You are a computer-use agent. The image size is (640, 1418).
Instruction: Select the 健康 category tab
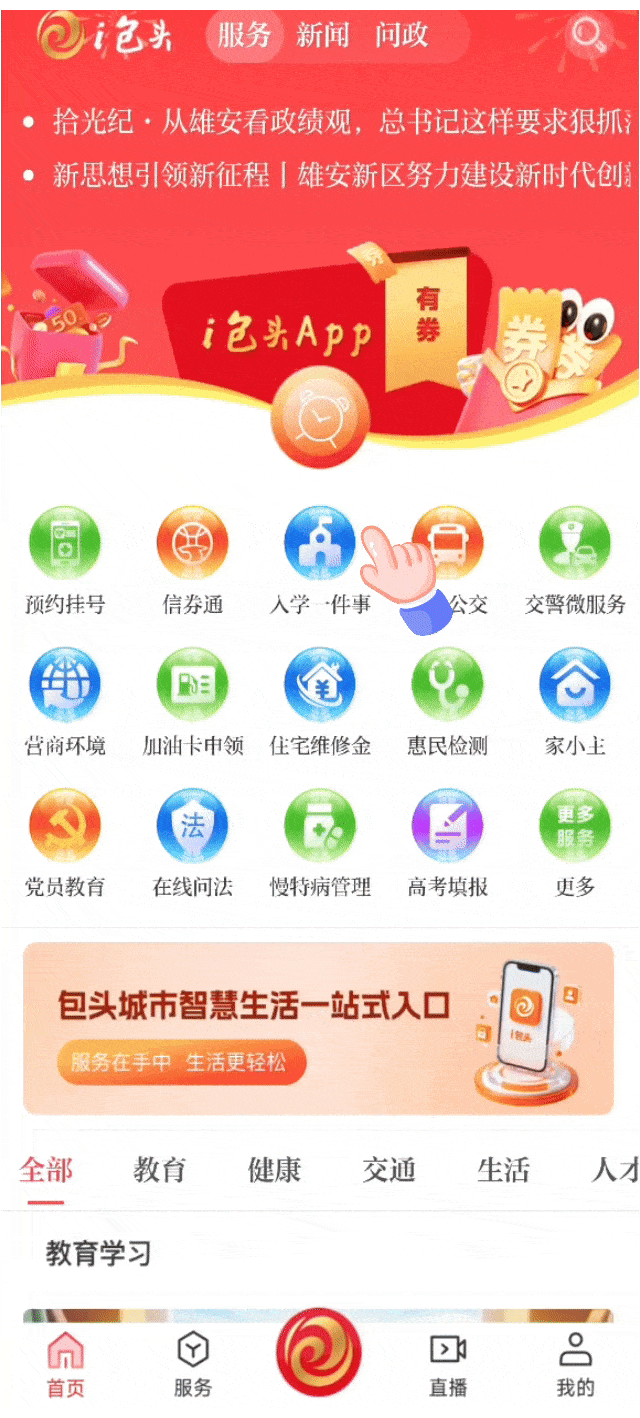(274, 1170)
